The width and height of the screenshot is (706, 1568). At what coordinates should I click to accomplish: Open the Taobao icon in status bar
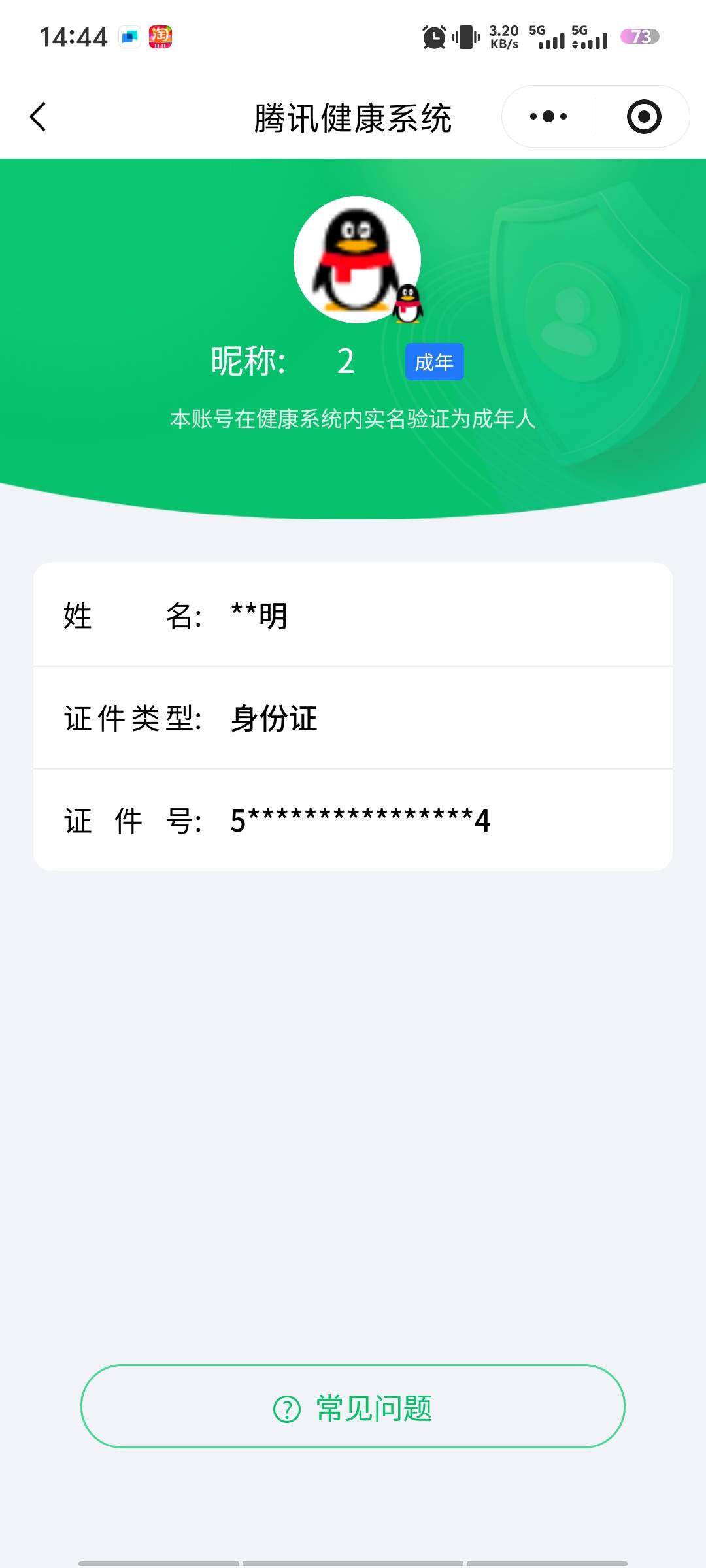pyautogui.click(x=161, y=37)
